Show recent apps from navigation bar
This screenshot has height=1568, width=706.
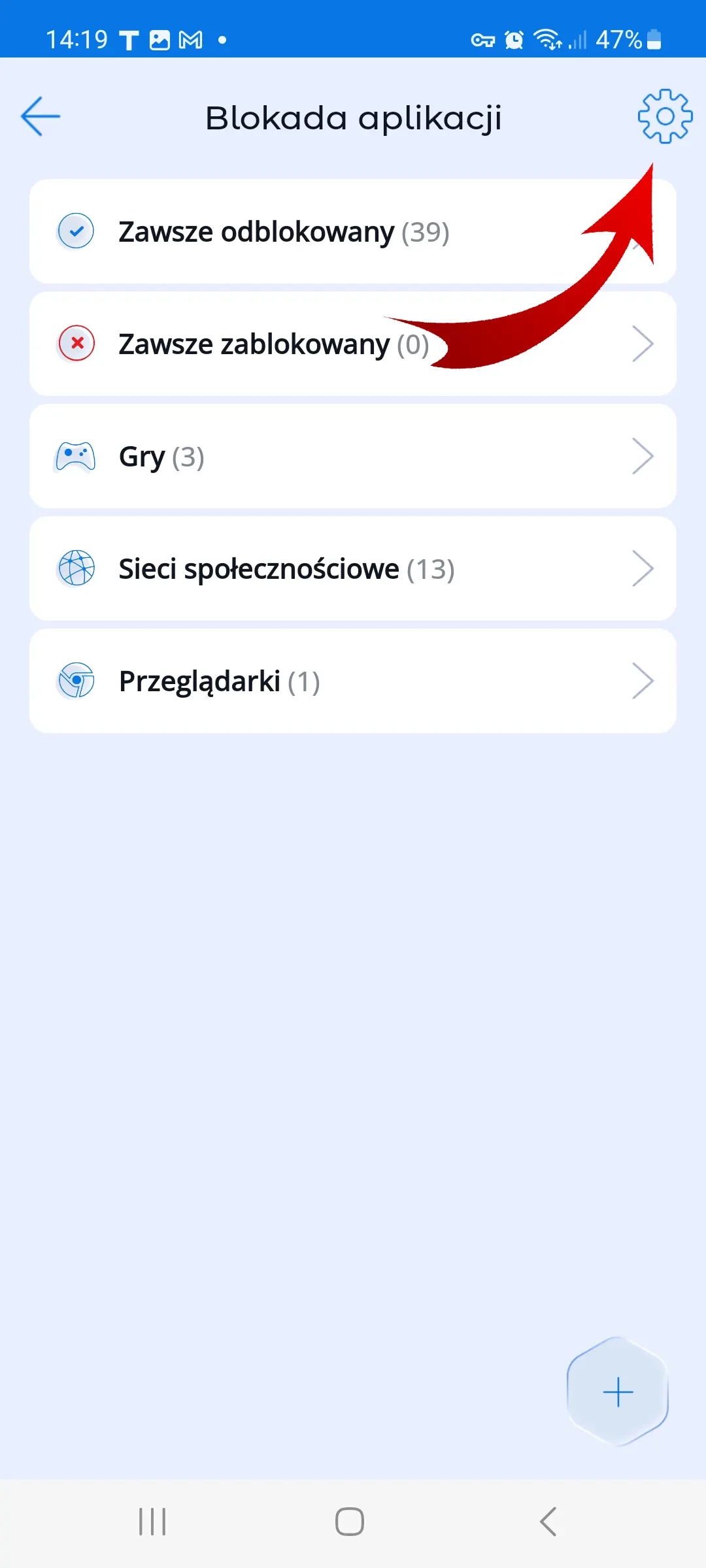tap(152, 1522)
